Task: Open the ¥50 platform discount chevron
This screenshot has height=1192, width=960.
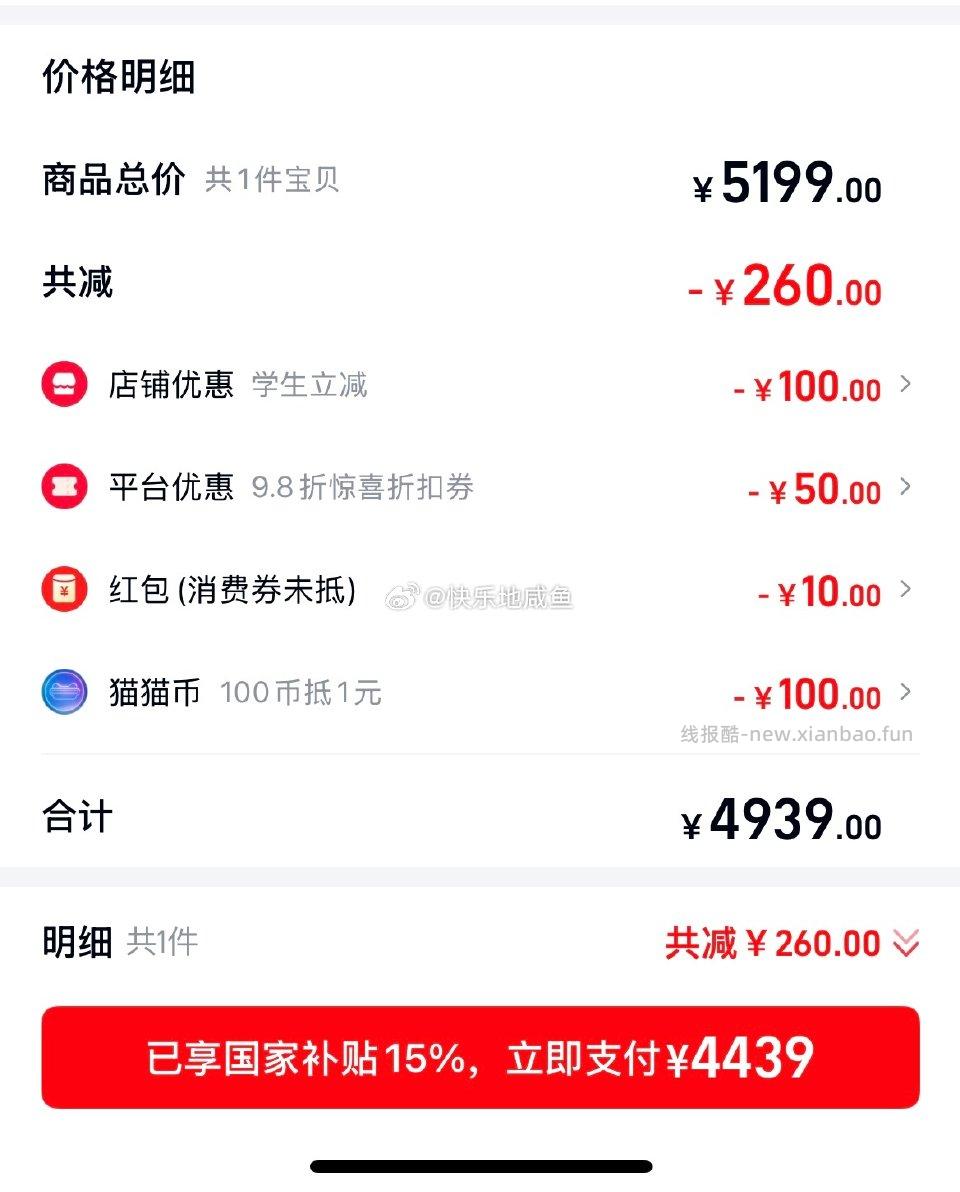Action: tap(905, 488)
